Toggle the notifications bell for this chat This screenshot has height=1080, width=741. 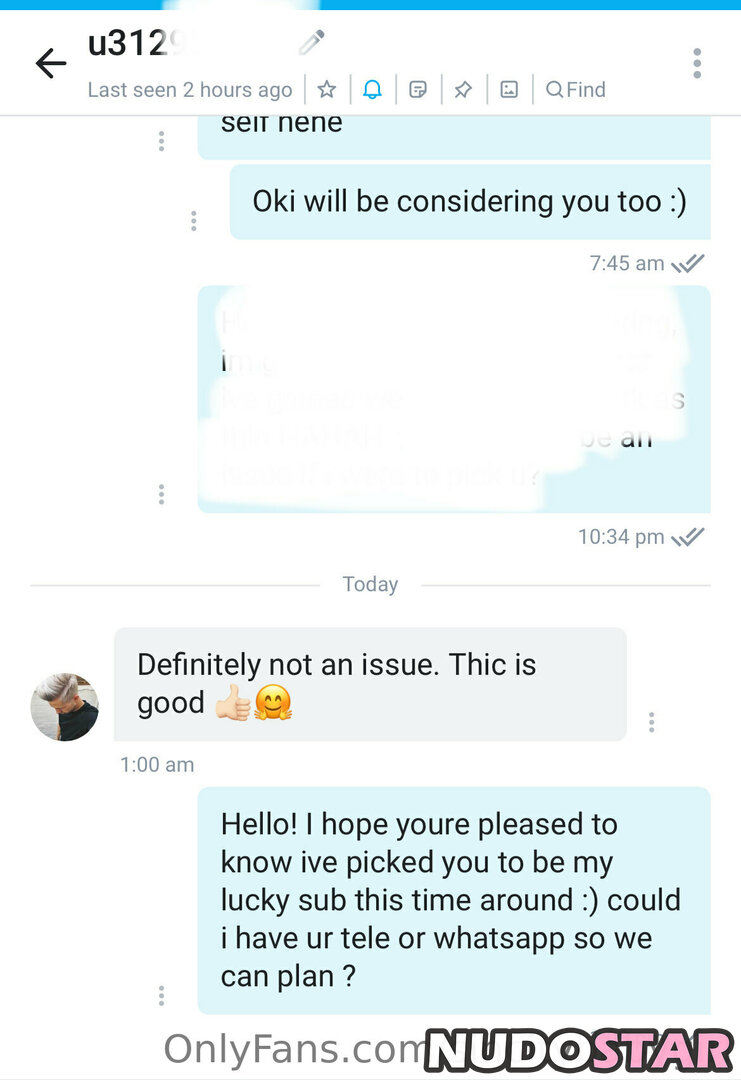tap(372, 90)
